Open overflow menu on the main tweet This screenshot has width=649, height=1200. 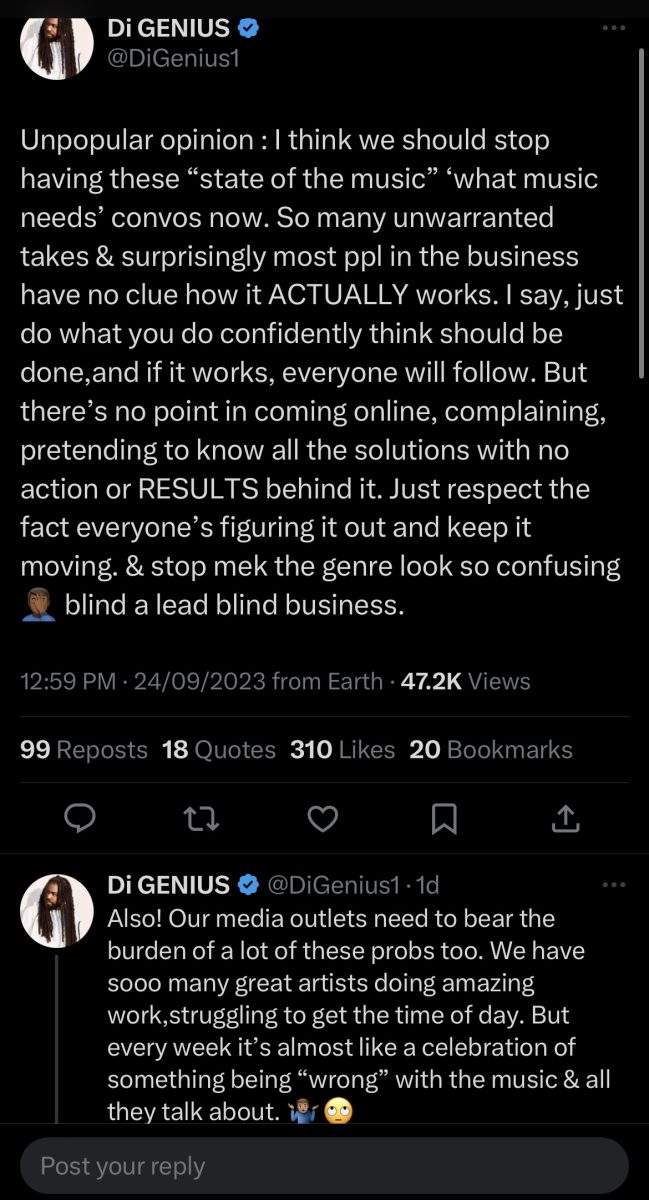pyautogui.click(x=614, y=28)
